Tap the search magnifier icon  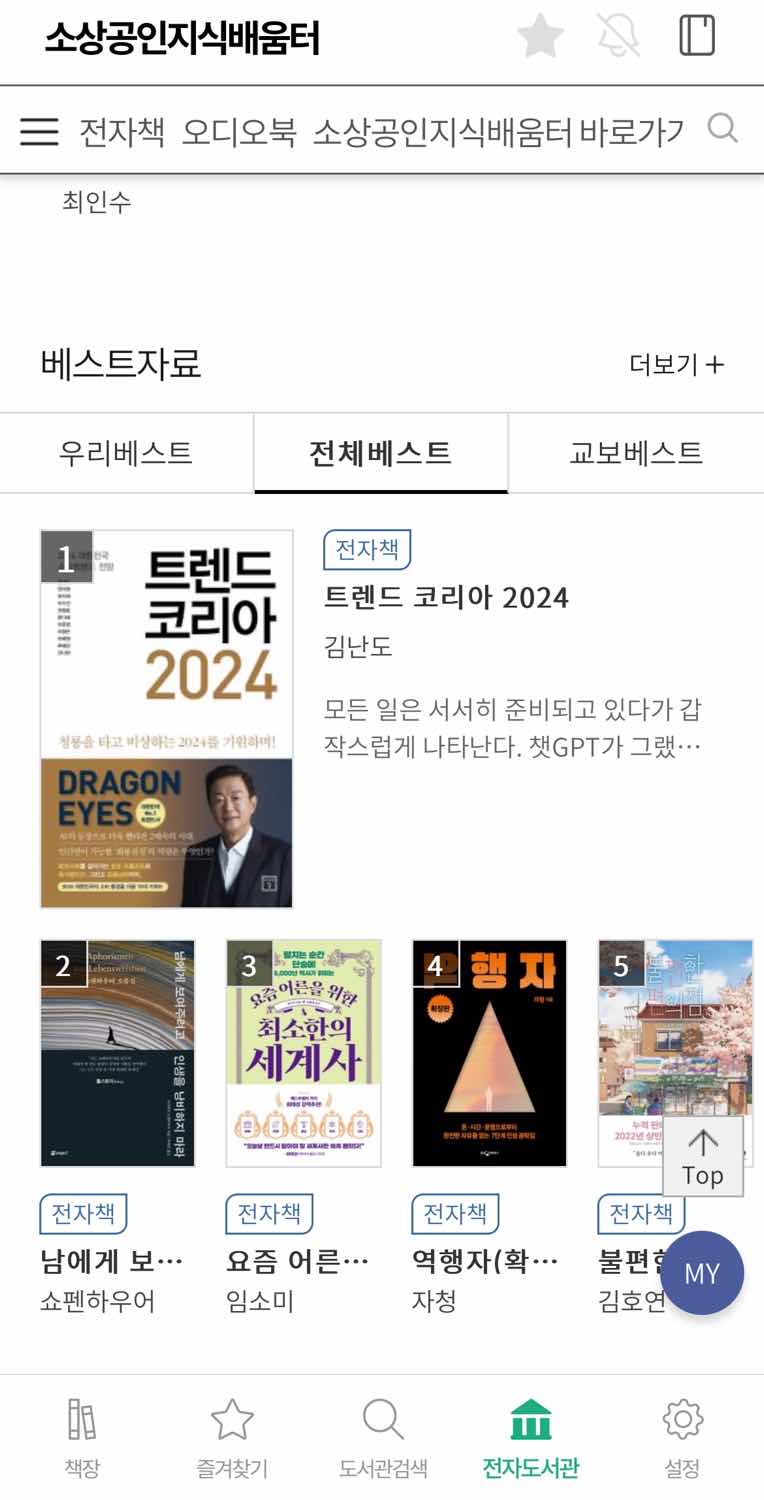coord(722,129)
